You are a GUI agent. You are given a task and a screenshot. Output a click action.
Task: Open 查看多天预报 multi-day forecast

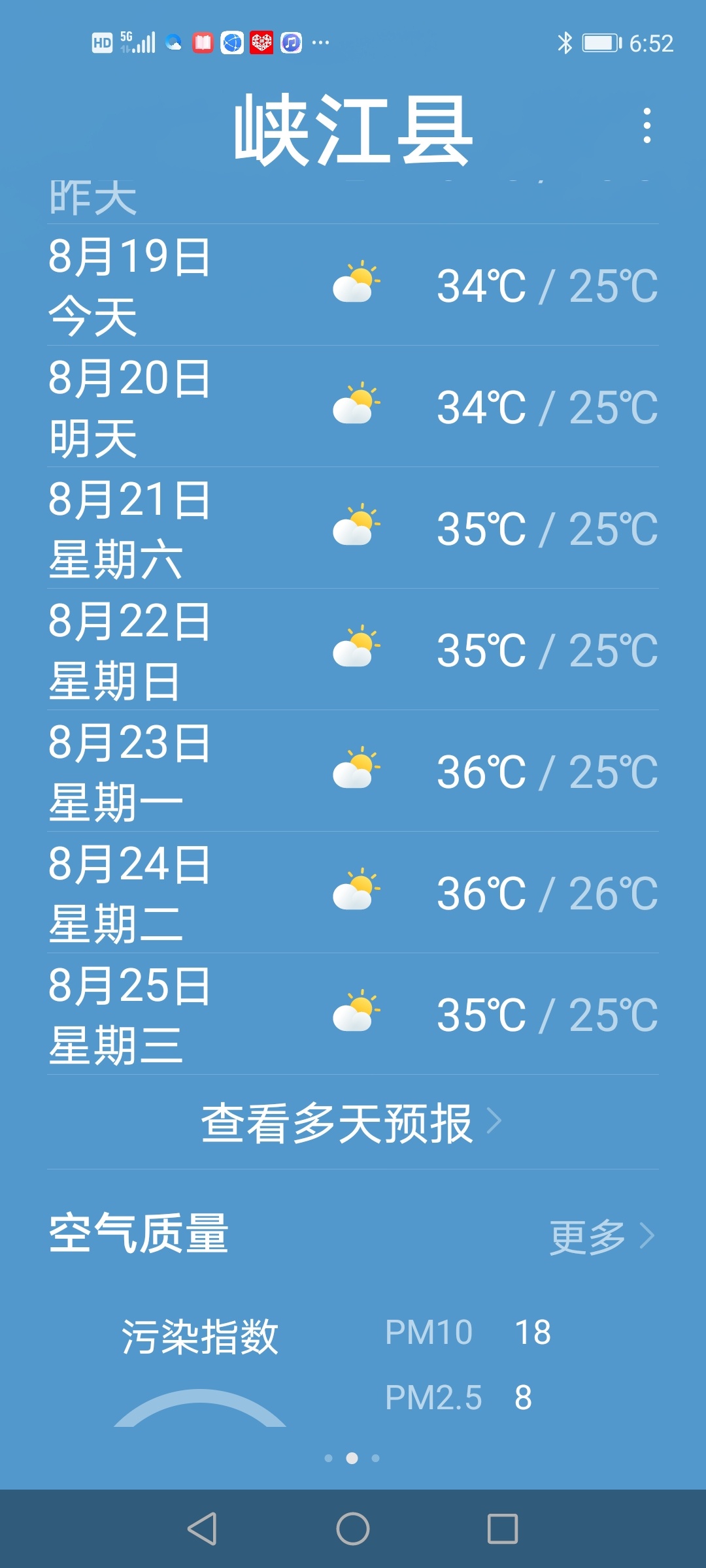[x=352, y=1122]
